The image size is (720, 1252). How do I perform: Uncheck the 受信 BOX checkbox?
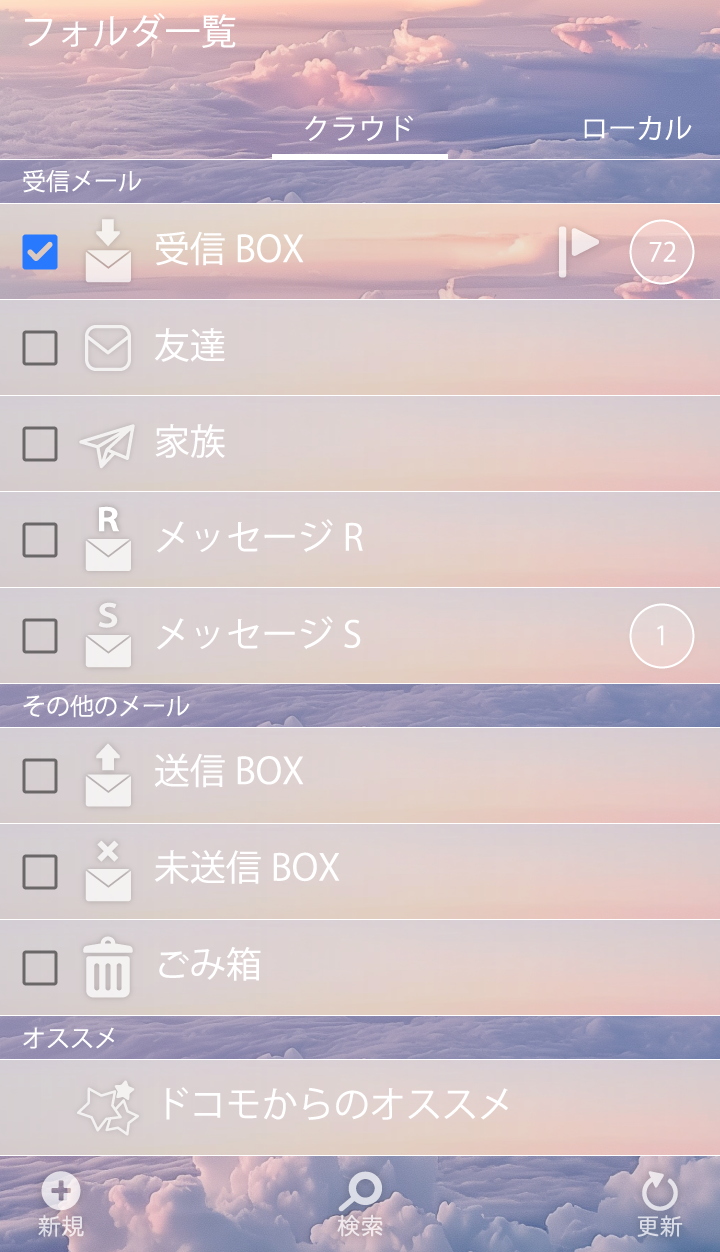tap(40, 252)
